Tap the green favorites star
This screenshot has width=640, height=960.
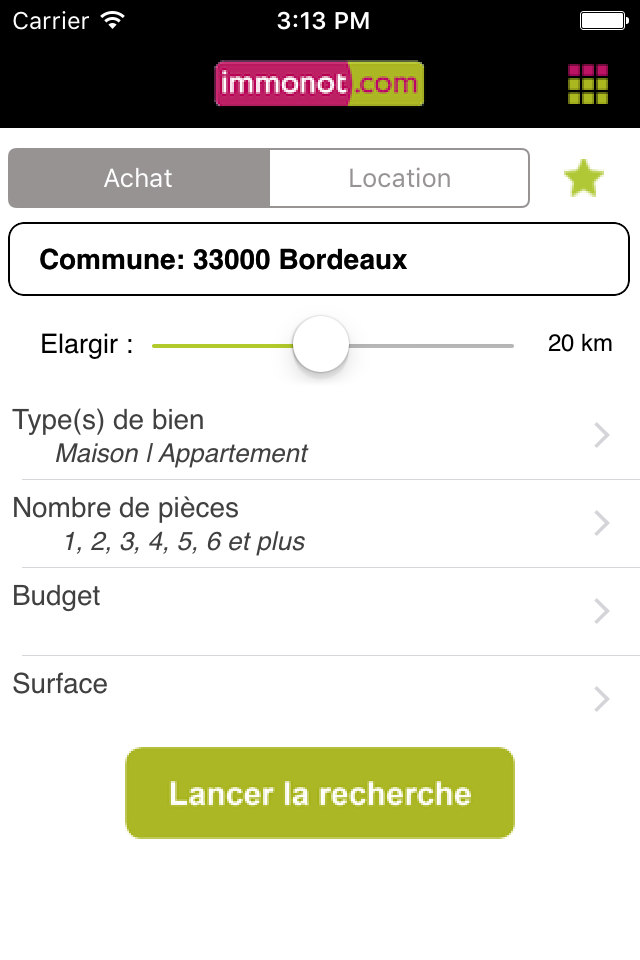point(584,179)
